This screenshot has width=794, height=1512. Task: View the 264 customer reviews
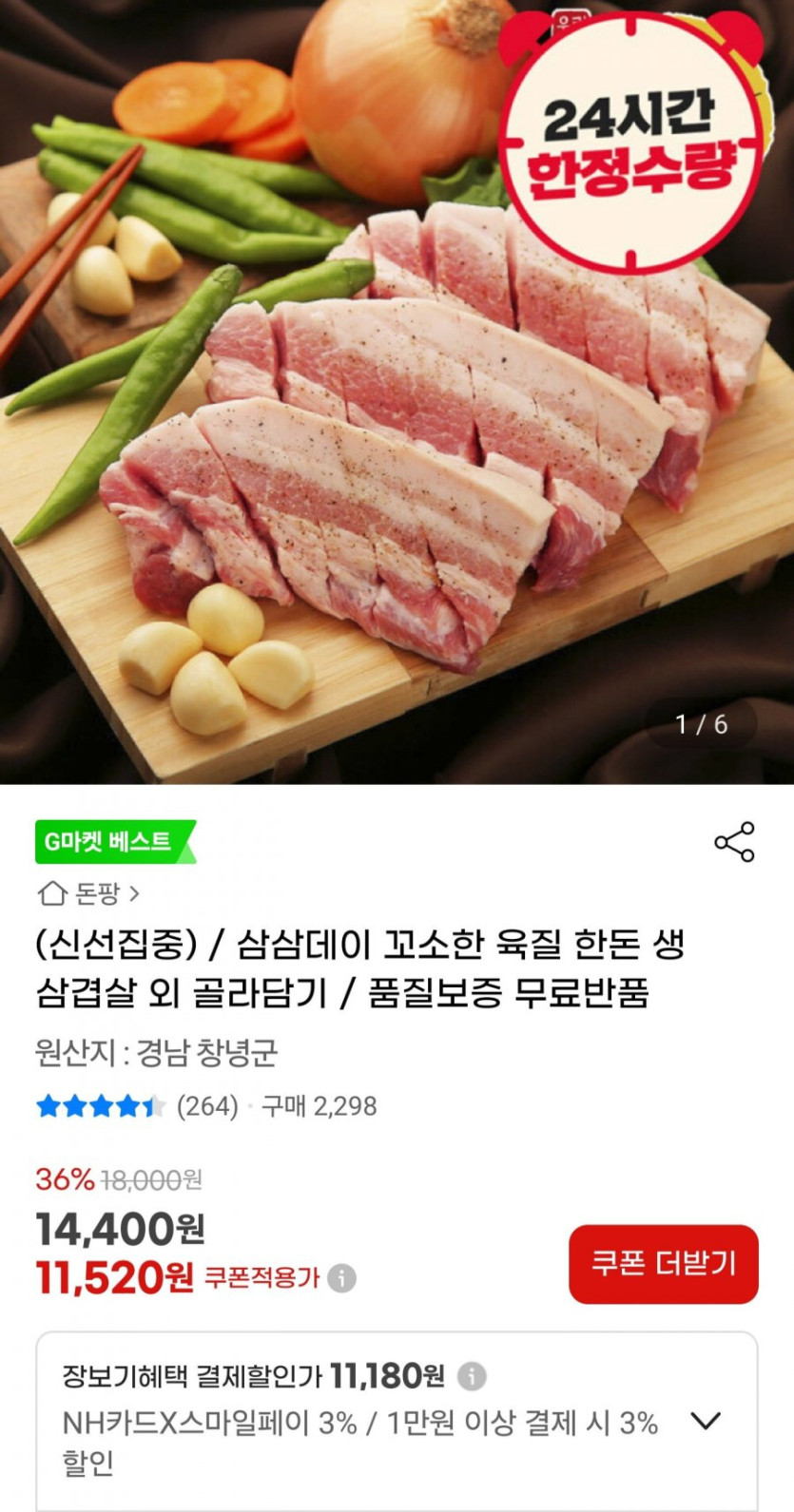tap(207, 1106)
